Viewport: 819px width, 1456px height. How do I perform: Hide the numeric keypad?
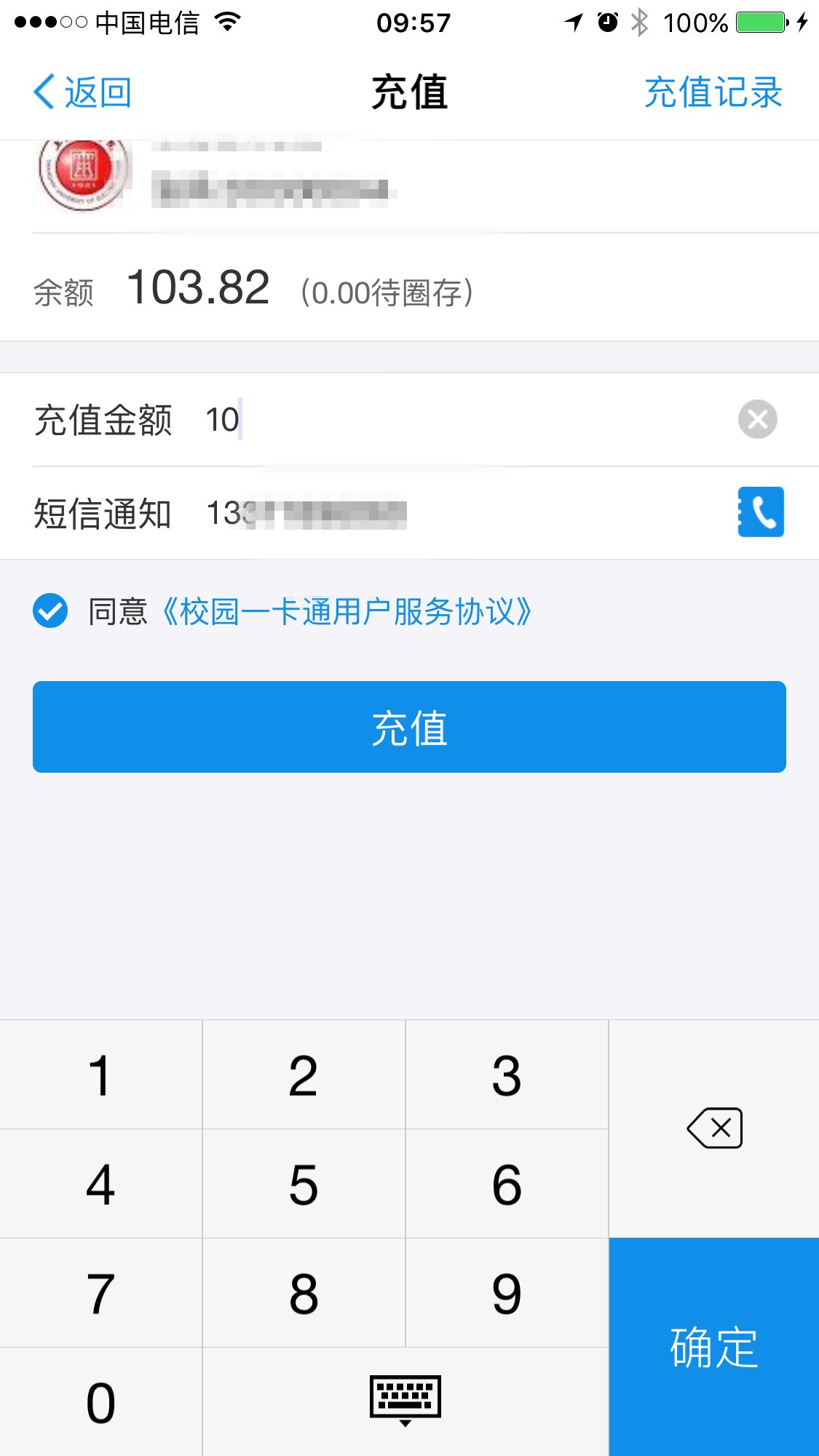coord(405,1401)
